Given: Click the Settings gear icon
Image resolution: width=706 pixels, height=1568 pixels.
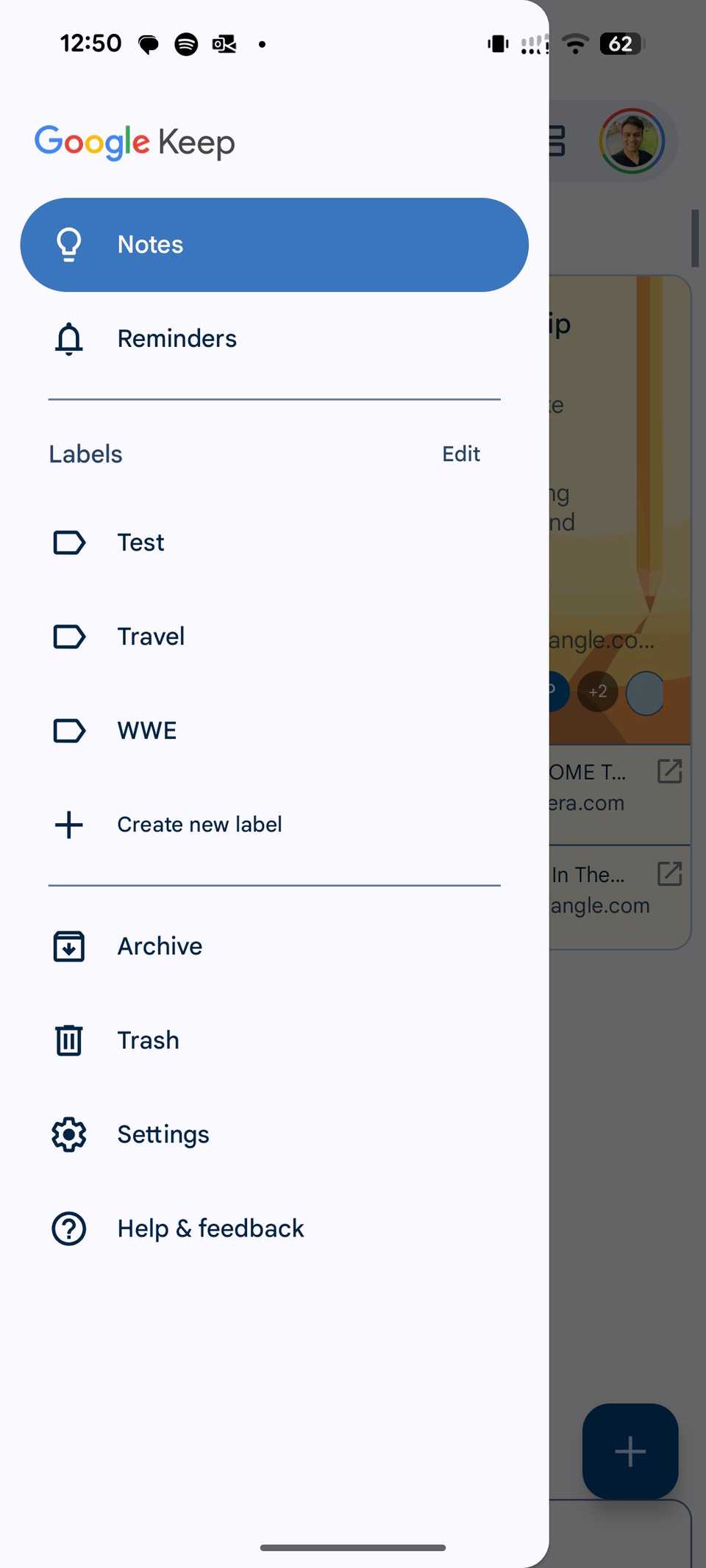Looking at the screenshot, I should coord(68,1134).
